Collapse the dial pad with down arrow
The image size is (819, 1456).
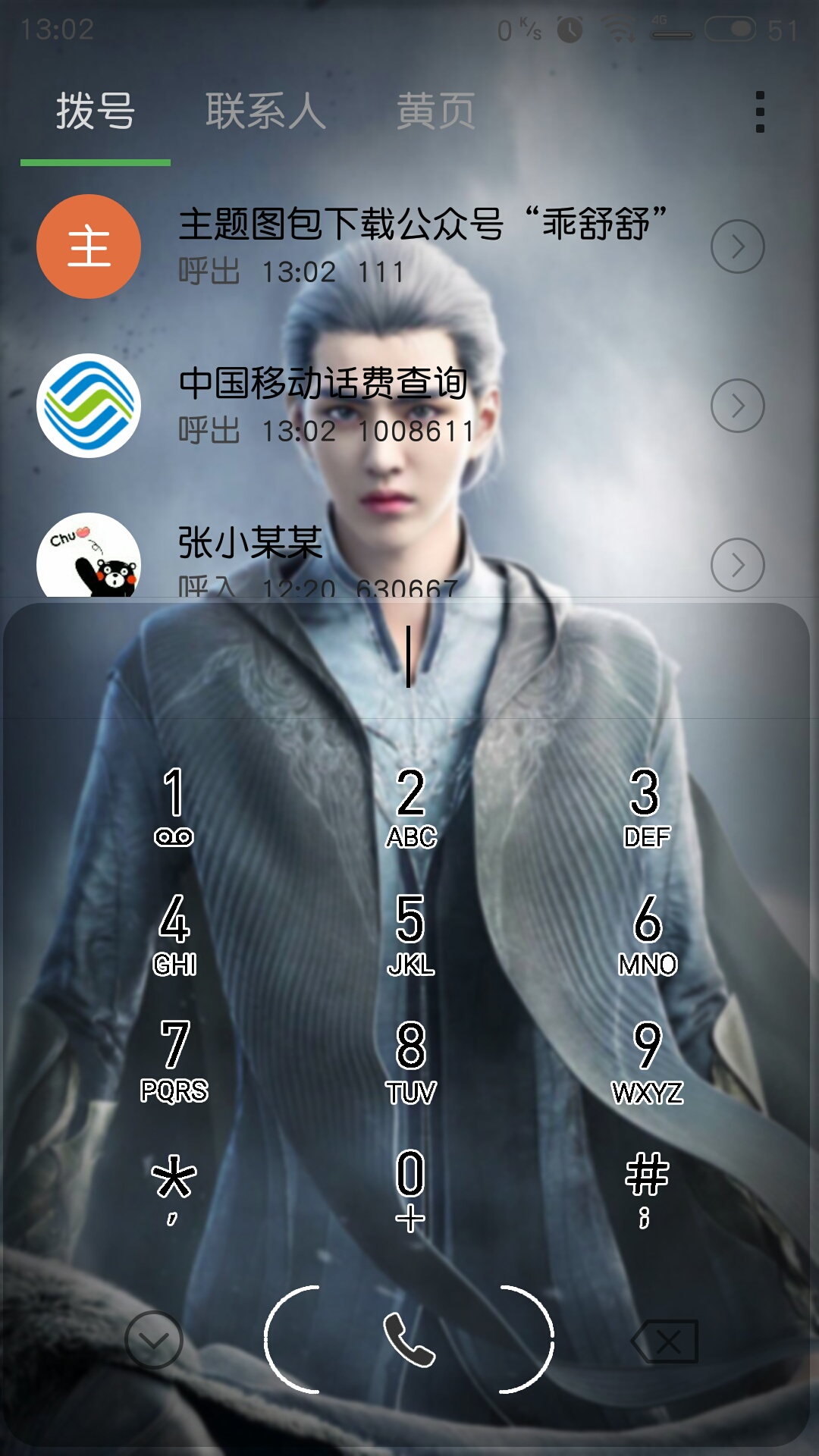154,1340
